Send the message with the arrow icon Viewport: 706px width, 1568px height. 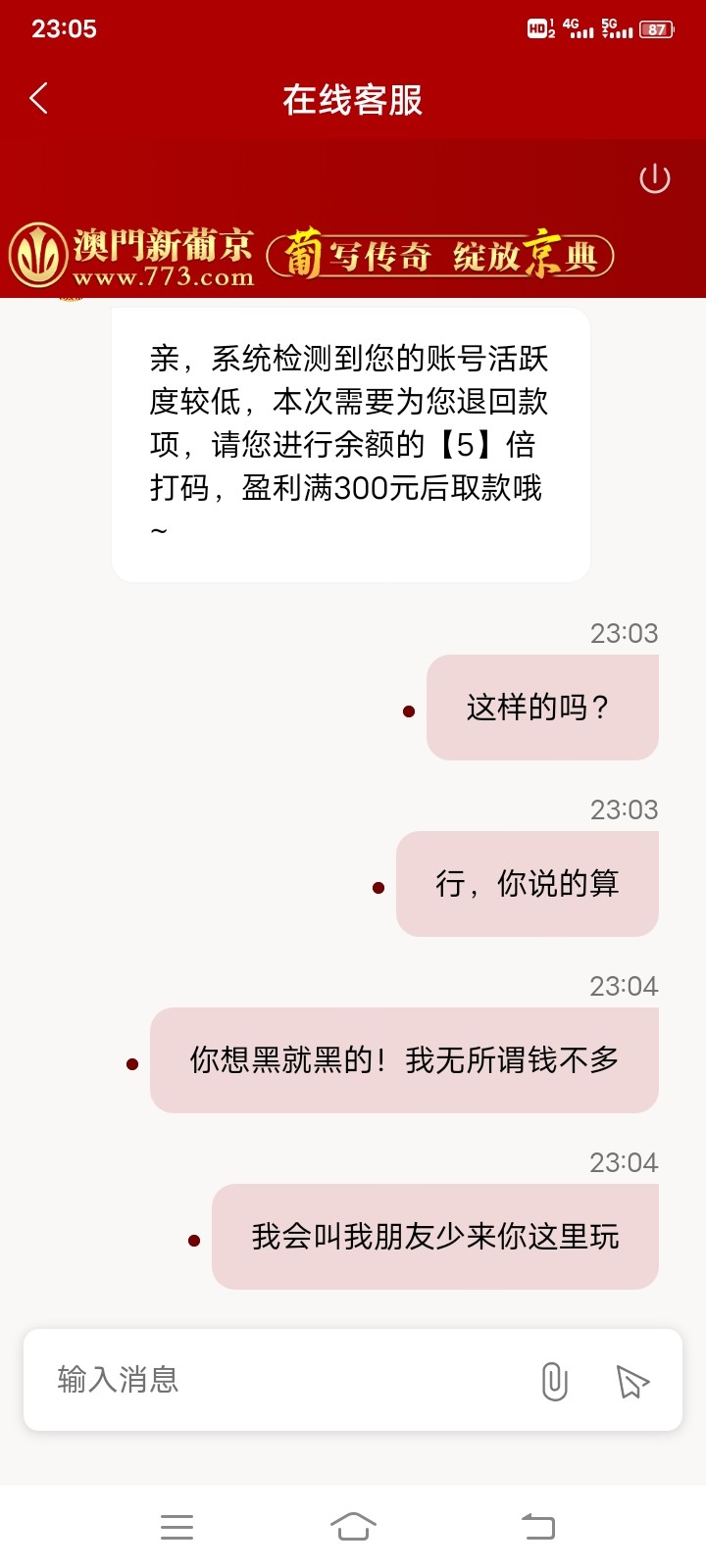[632, 1381]
